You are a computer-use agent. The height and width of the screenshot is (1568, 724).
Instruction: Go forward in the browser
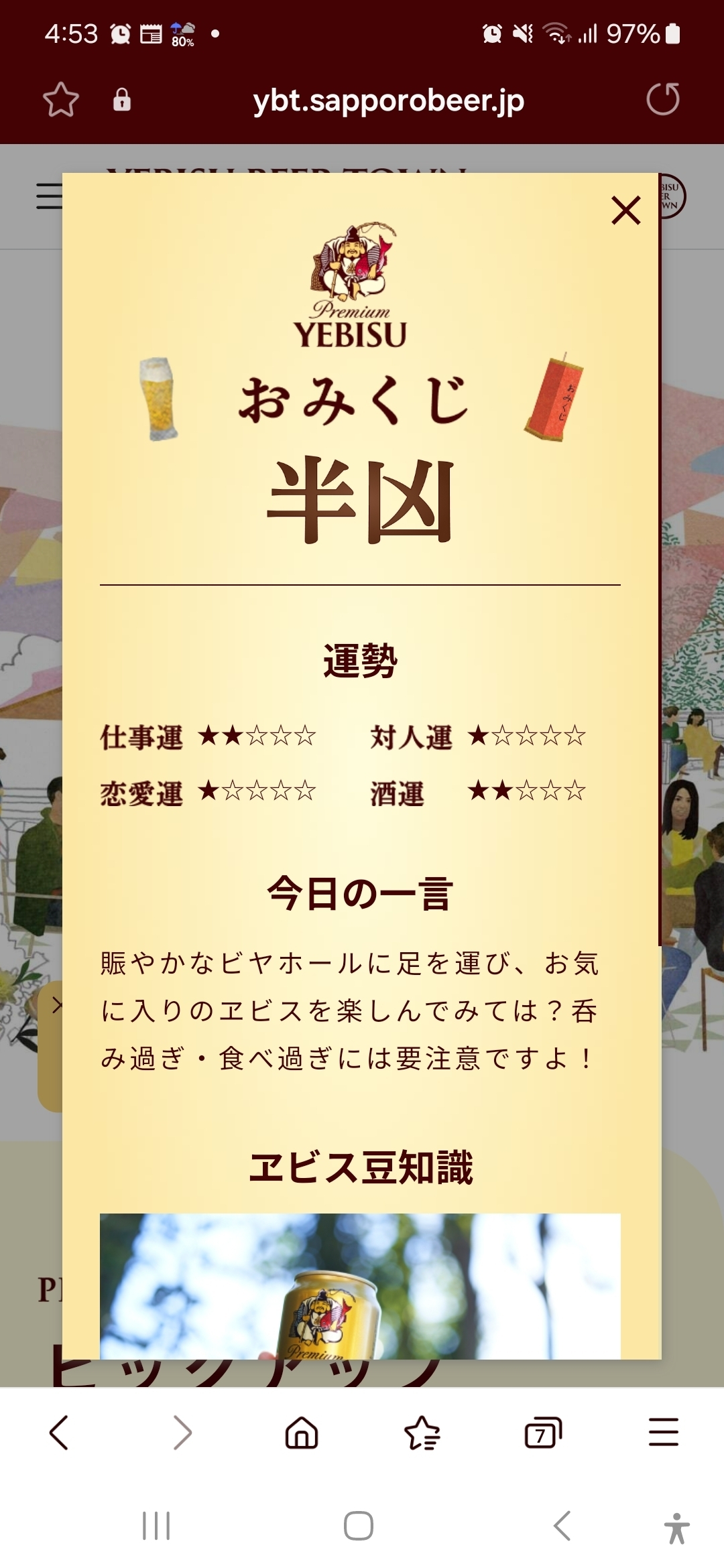coord(182,1433)
